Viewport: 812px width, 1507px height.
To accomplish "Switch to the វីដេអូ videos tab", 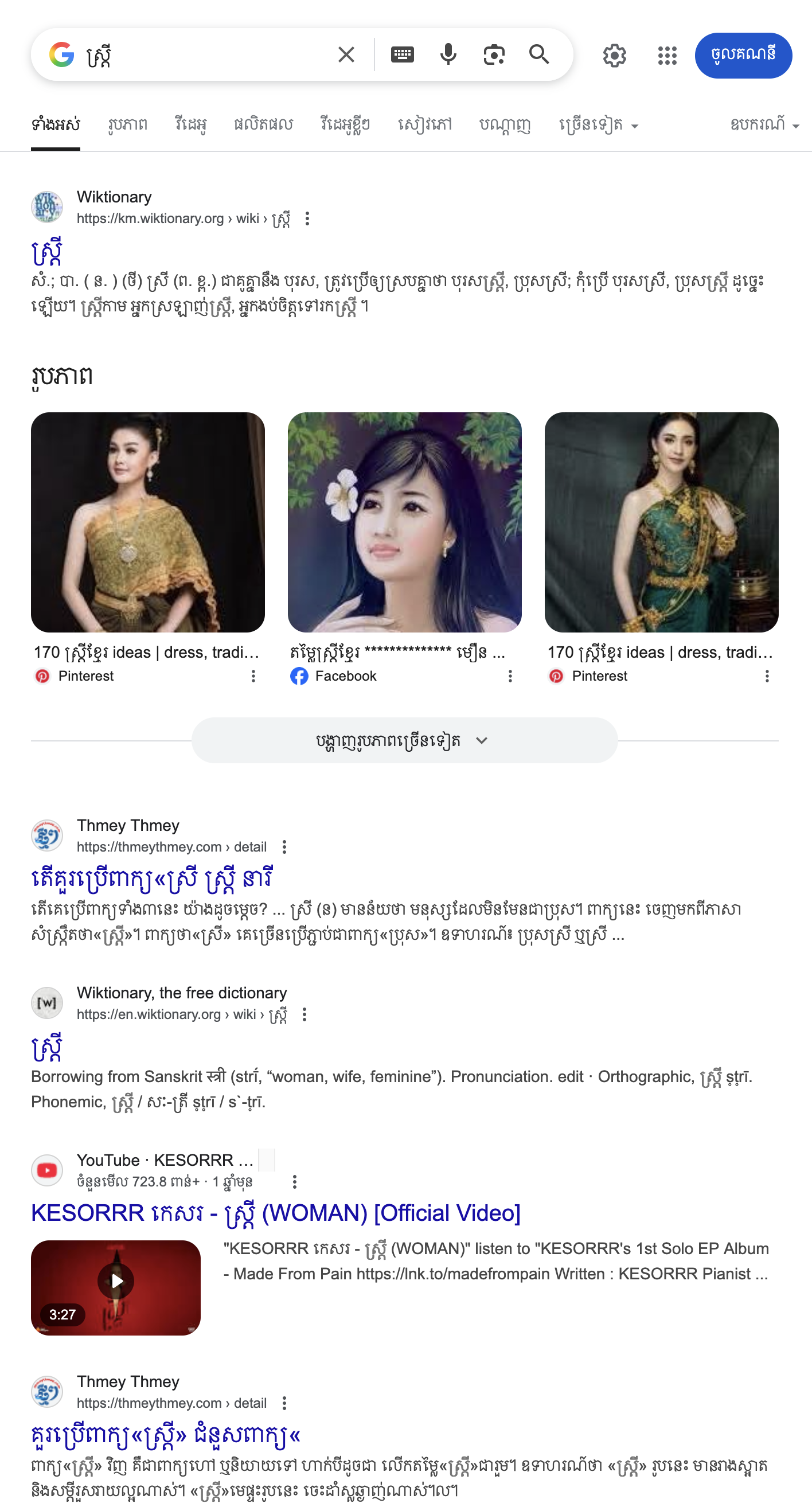I will [x=191, y=124].
